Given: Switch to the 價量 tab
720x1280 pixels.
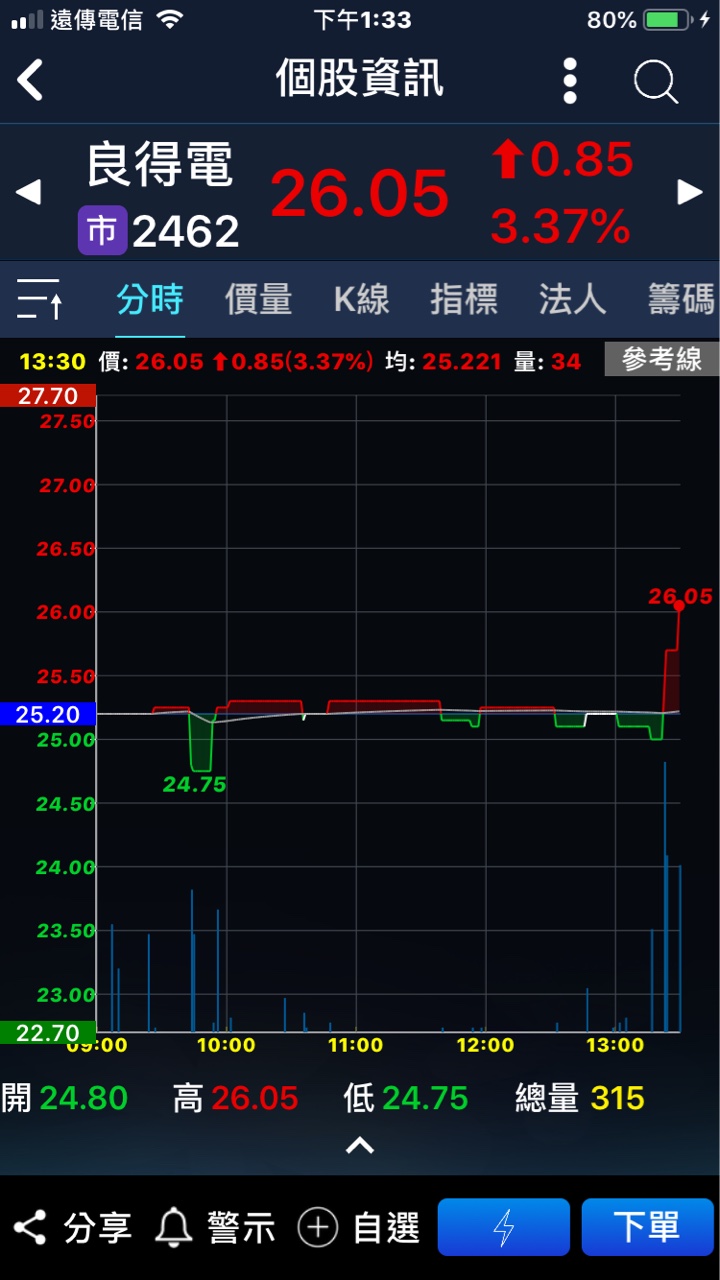Looking at the screenshot, I should tap(258, 299).
